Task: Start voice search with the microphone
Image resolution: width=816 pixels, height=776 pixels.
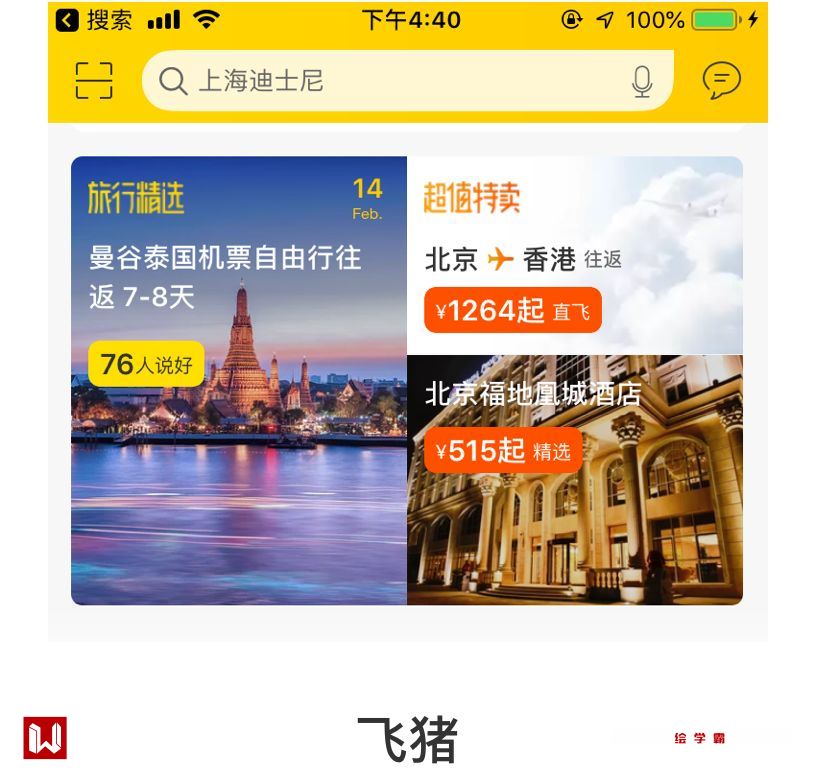Action: (x=642, y=81)
